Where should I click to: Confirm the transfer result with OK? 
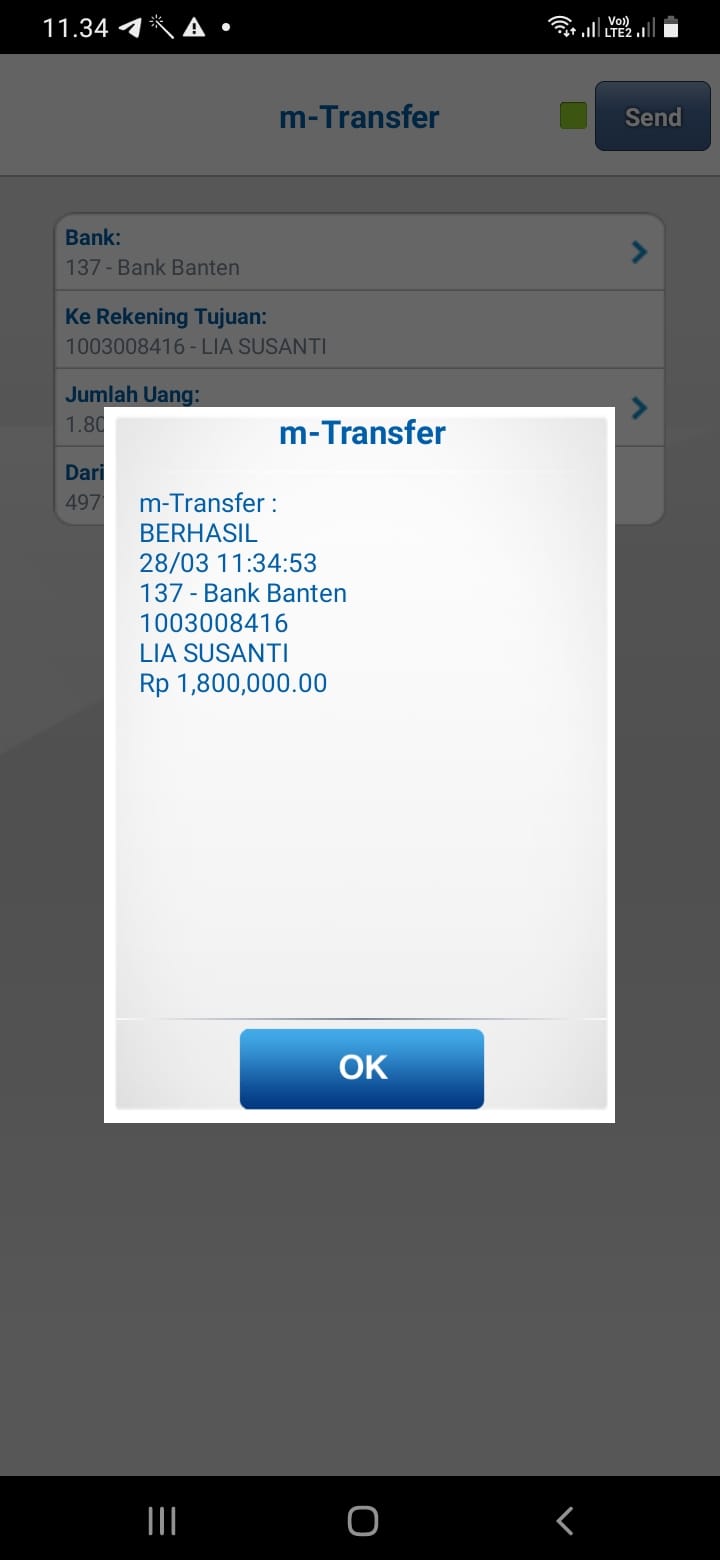[361, 1068]
